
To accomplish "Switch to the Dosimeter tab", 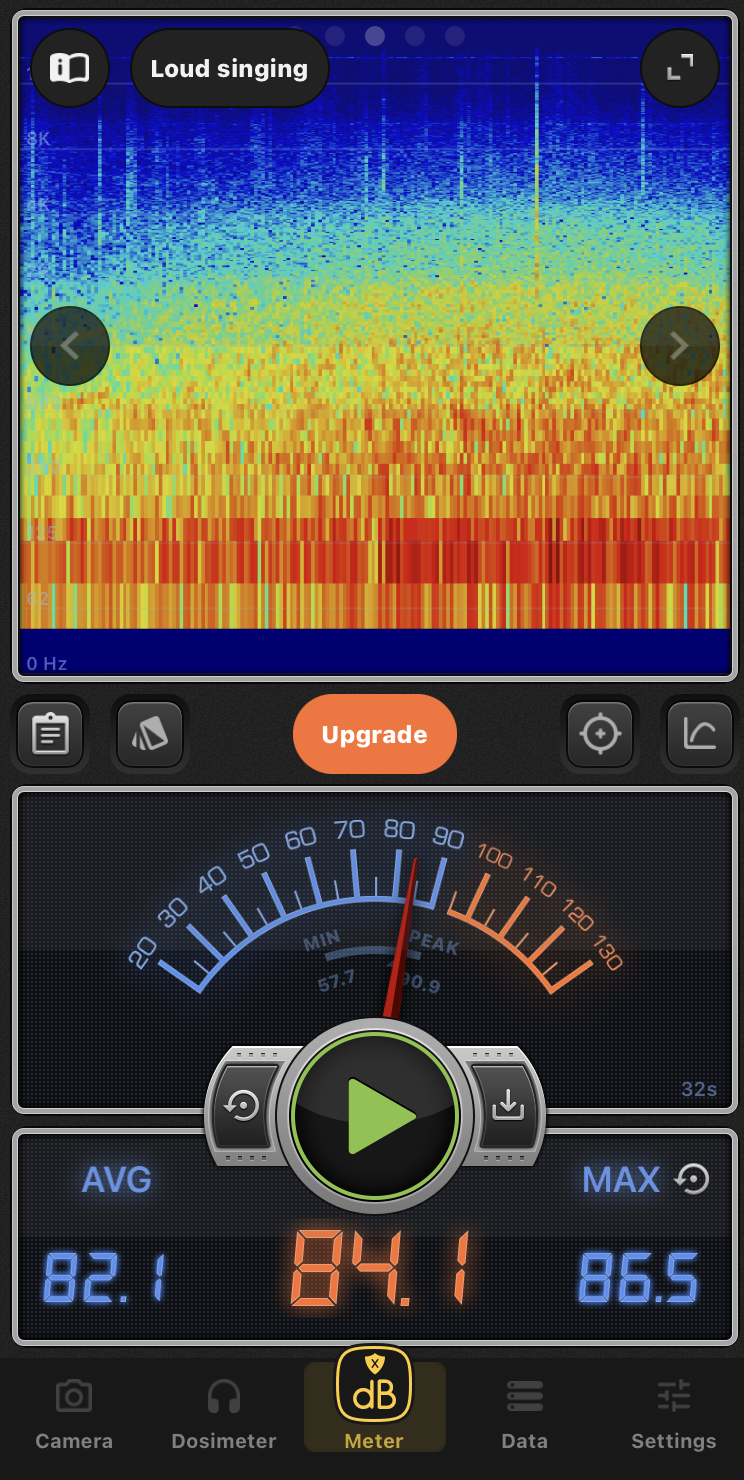I will click(x=224, y=1414).
